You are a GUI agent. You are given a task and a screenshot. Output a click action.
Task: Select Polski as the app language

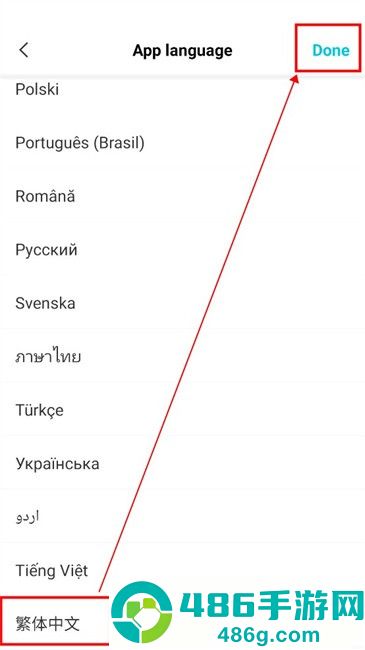coord(182,90)
